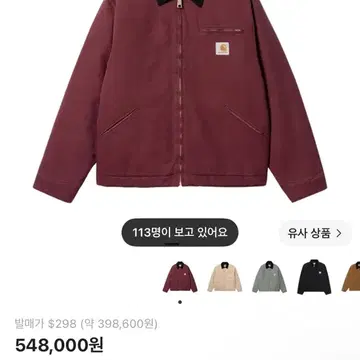Viewport: 360px width, 360px height.
Task: Select the black jacket color thumbnail
Action: [x=314, y=277]
